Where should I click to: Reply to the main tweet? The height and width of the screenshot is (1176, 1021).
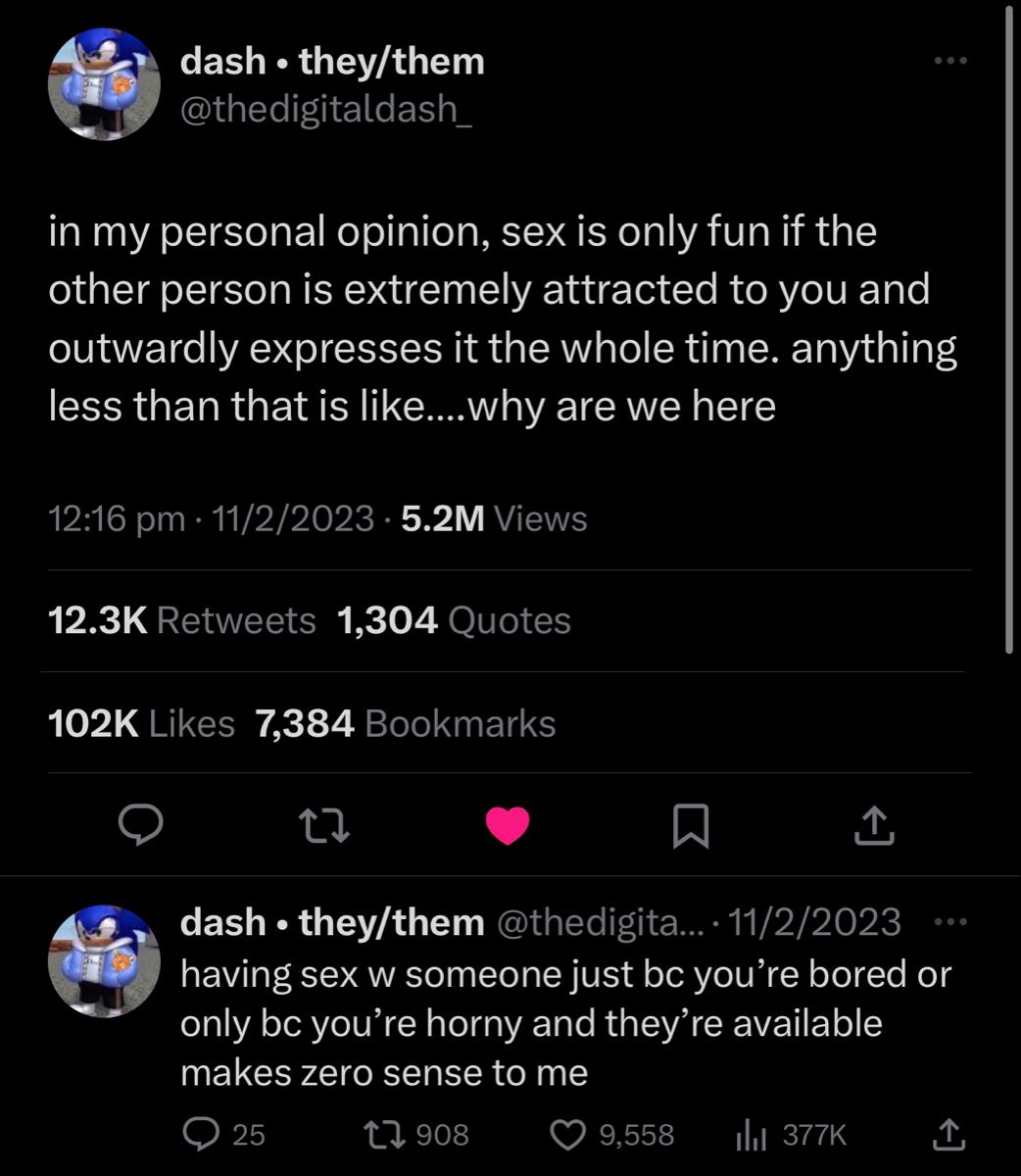pyautogui.click(x=140, y=825)
